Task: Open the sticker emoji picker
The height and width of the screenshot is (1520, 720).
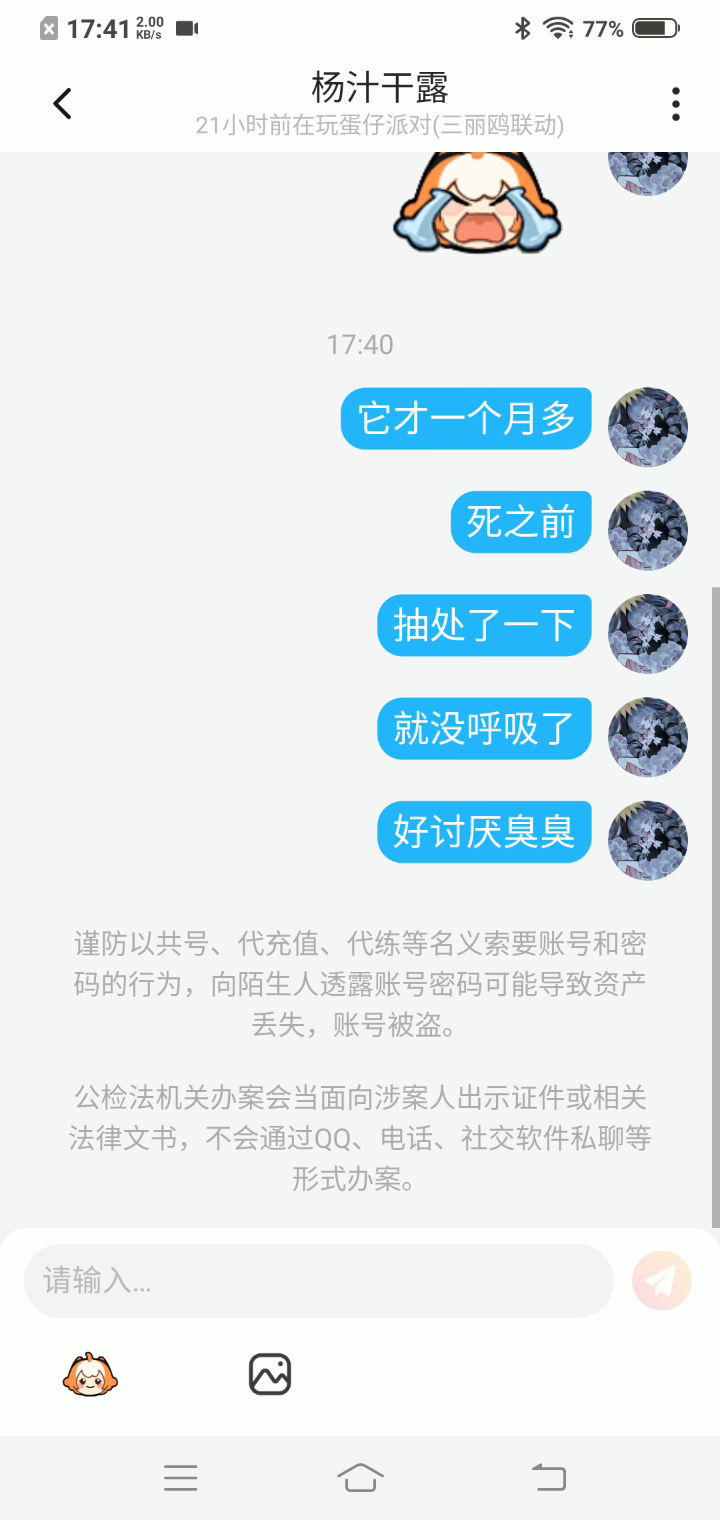Action: [x=90, y=1375]
